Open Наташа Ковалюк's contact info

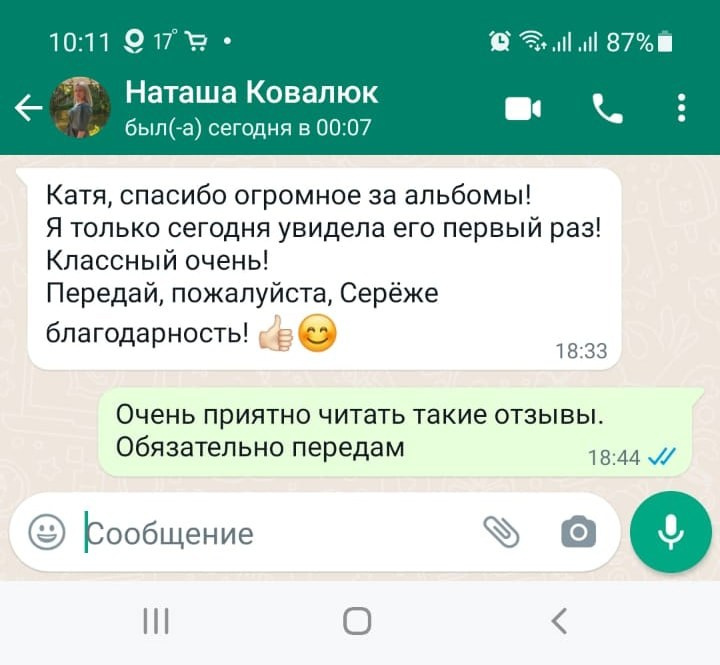click(x=250, y=107)
